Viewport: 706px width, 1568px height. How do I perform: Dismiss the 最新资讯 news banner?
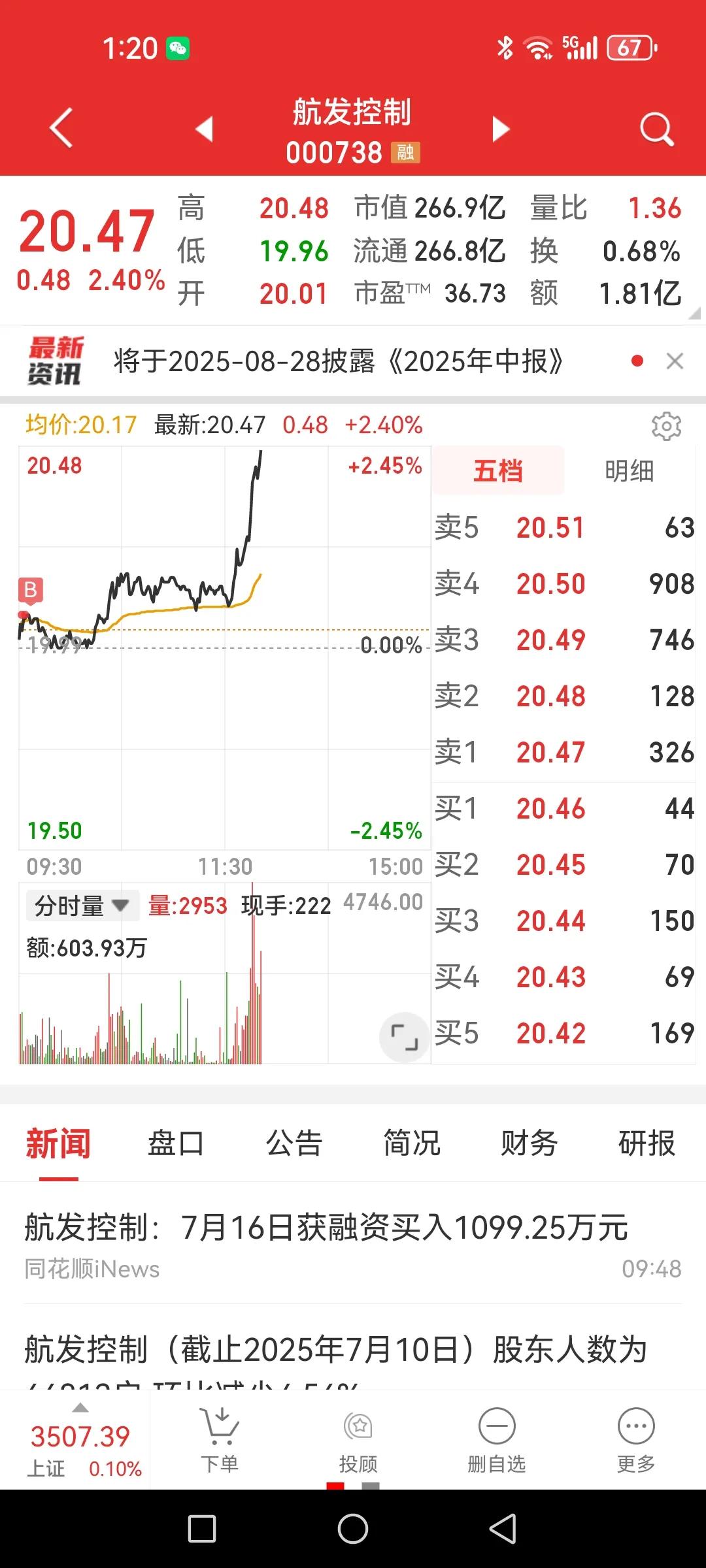[675, 361]
